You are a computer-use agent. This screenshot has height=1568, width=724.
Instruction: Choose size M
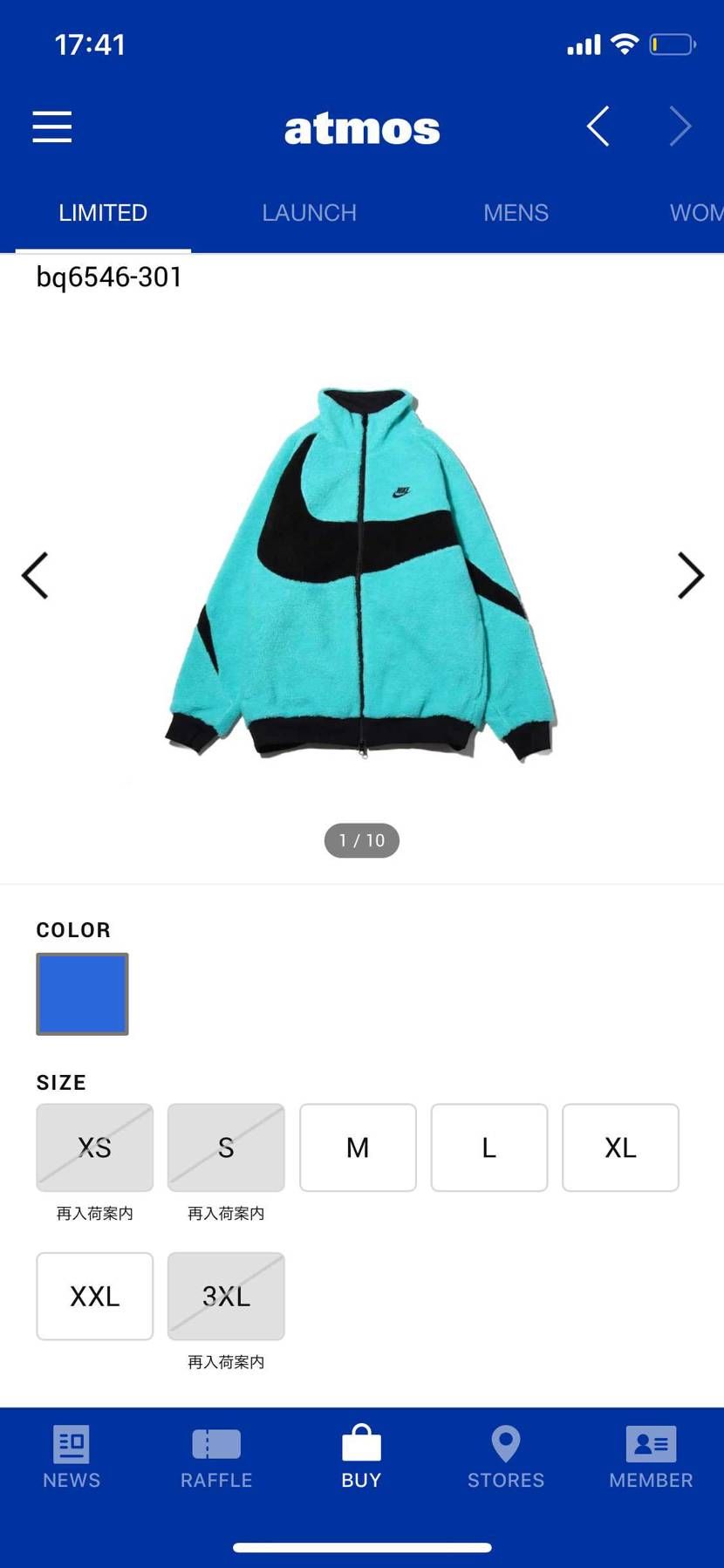358,1147
